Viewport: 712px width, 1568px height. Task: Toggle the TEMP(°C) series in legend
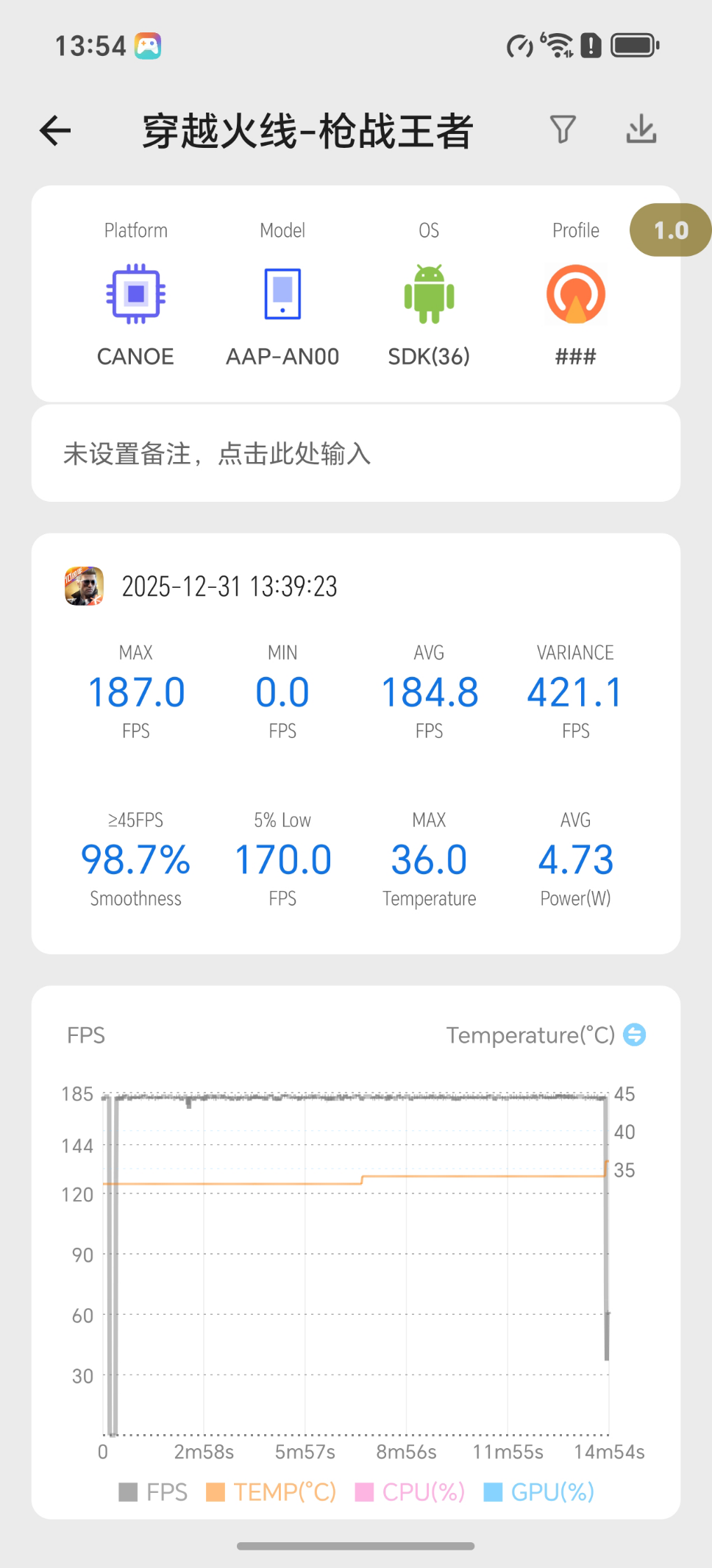pos(271,1492)
